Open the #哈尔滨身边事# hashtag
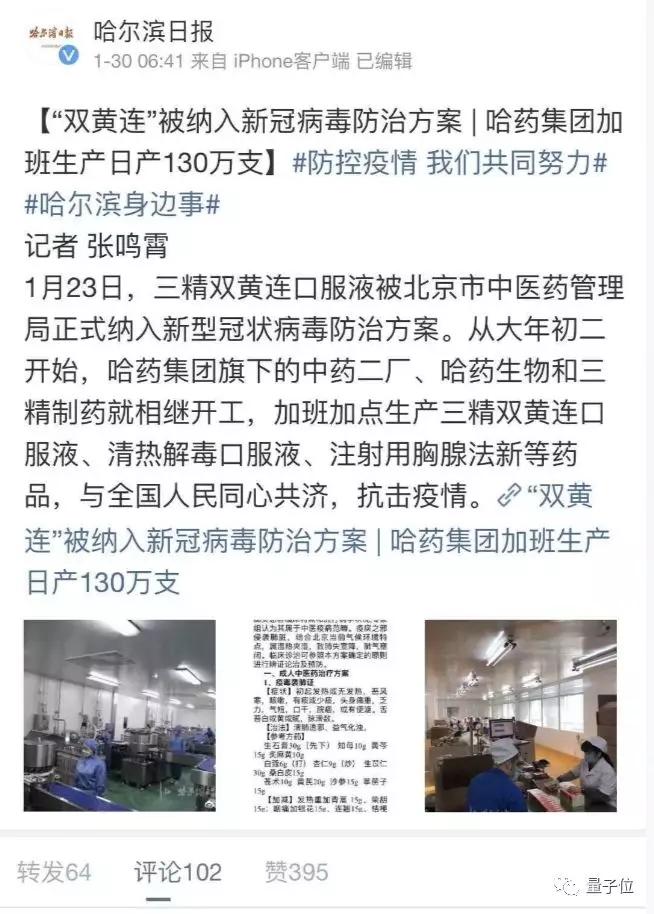This screenshot has width=654, height=914. [123, 203]
